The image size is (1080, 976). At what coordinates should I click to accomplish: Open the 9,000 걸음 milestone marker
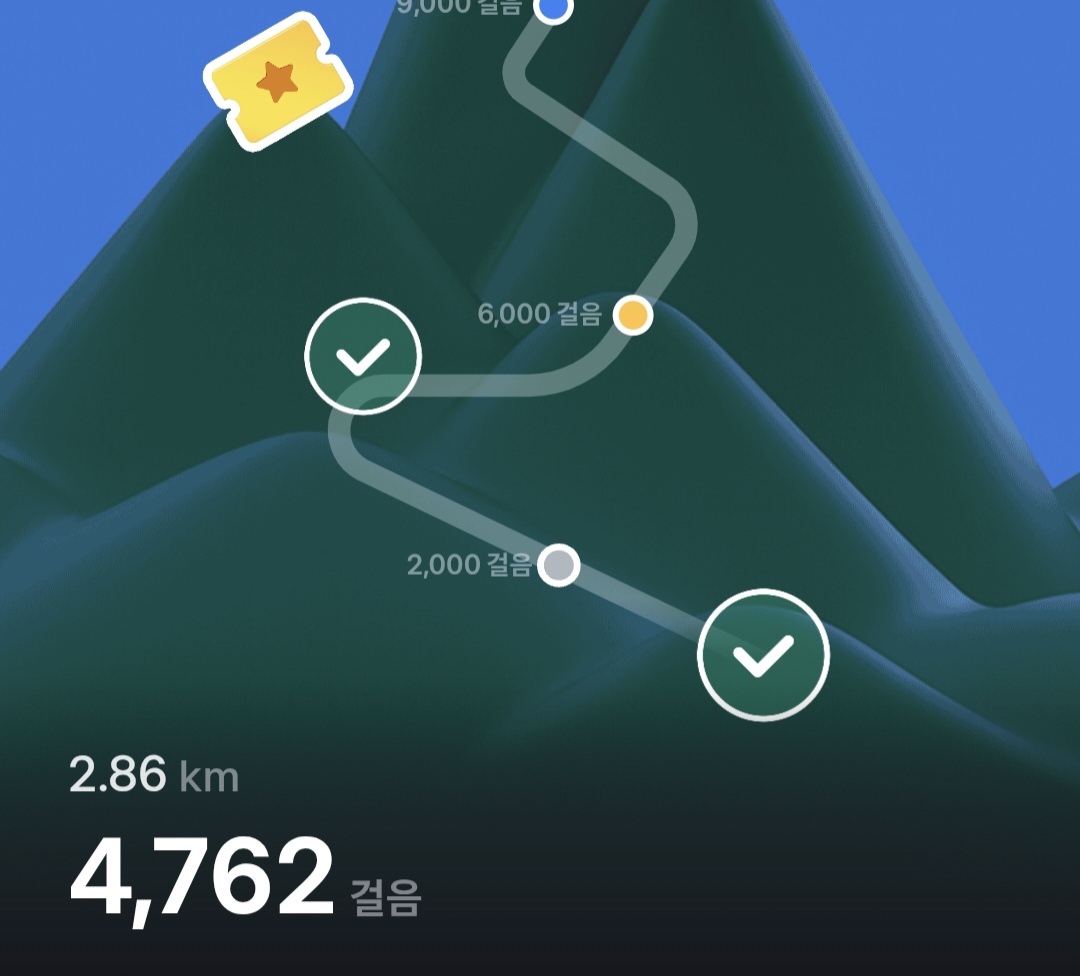click(552, 10)
